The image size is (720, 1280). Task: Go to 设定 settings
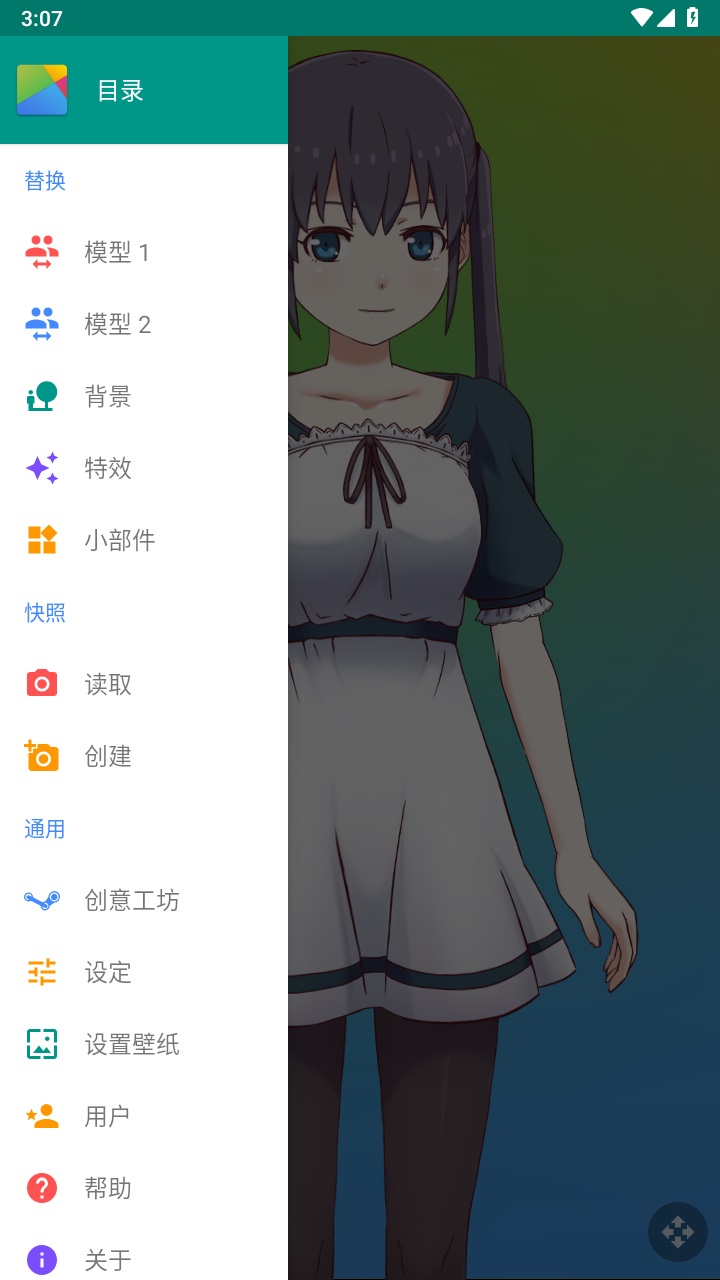108,972
